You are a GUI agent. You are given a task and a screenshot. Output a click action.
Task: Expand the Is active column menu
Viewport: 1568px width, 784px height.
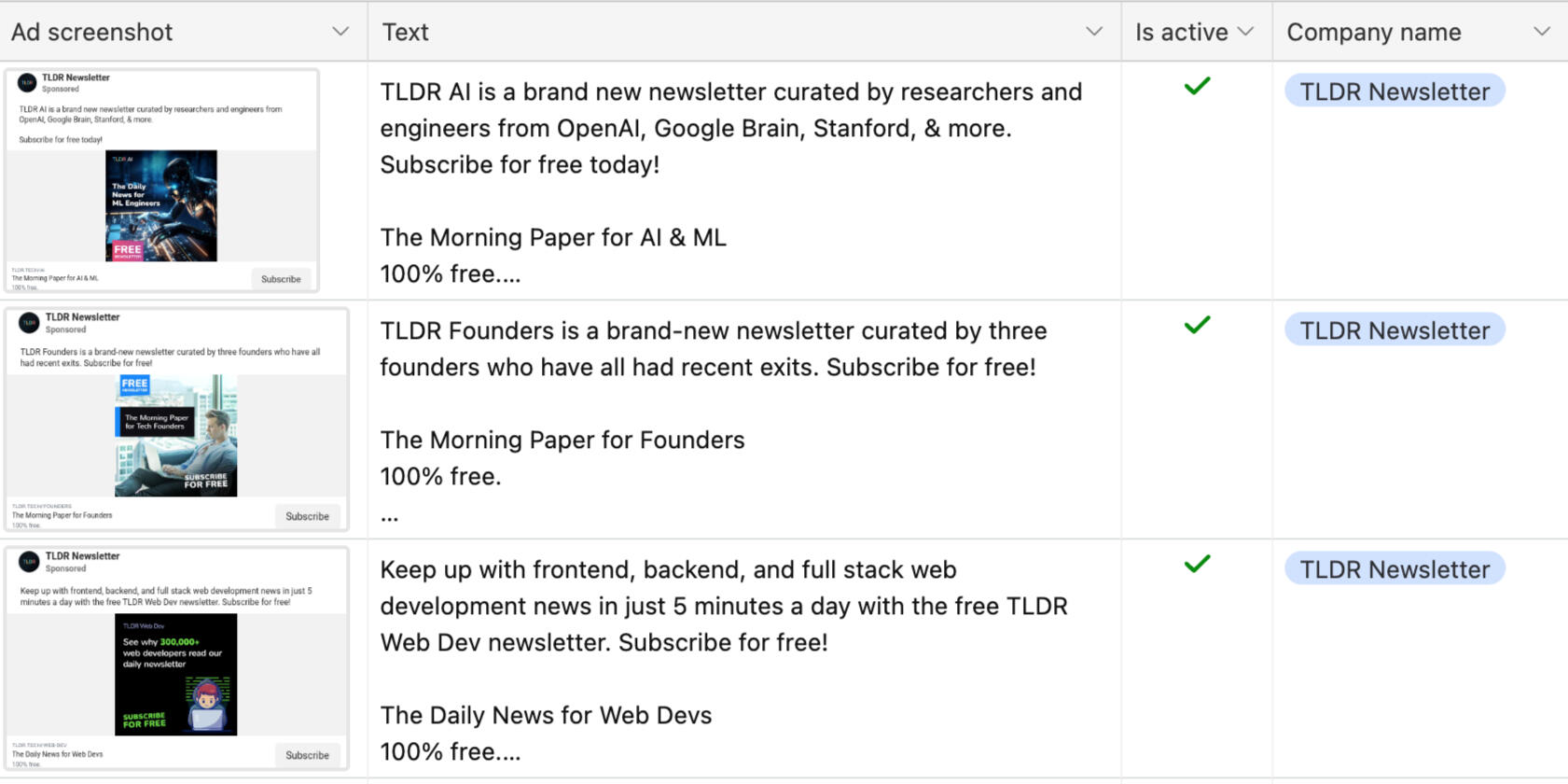tap(1245, 32)
